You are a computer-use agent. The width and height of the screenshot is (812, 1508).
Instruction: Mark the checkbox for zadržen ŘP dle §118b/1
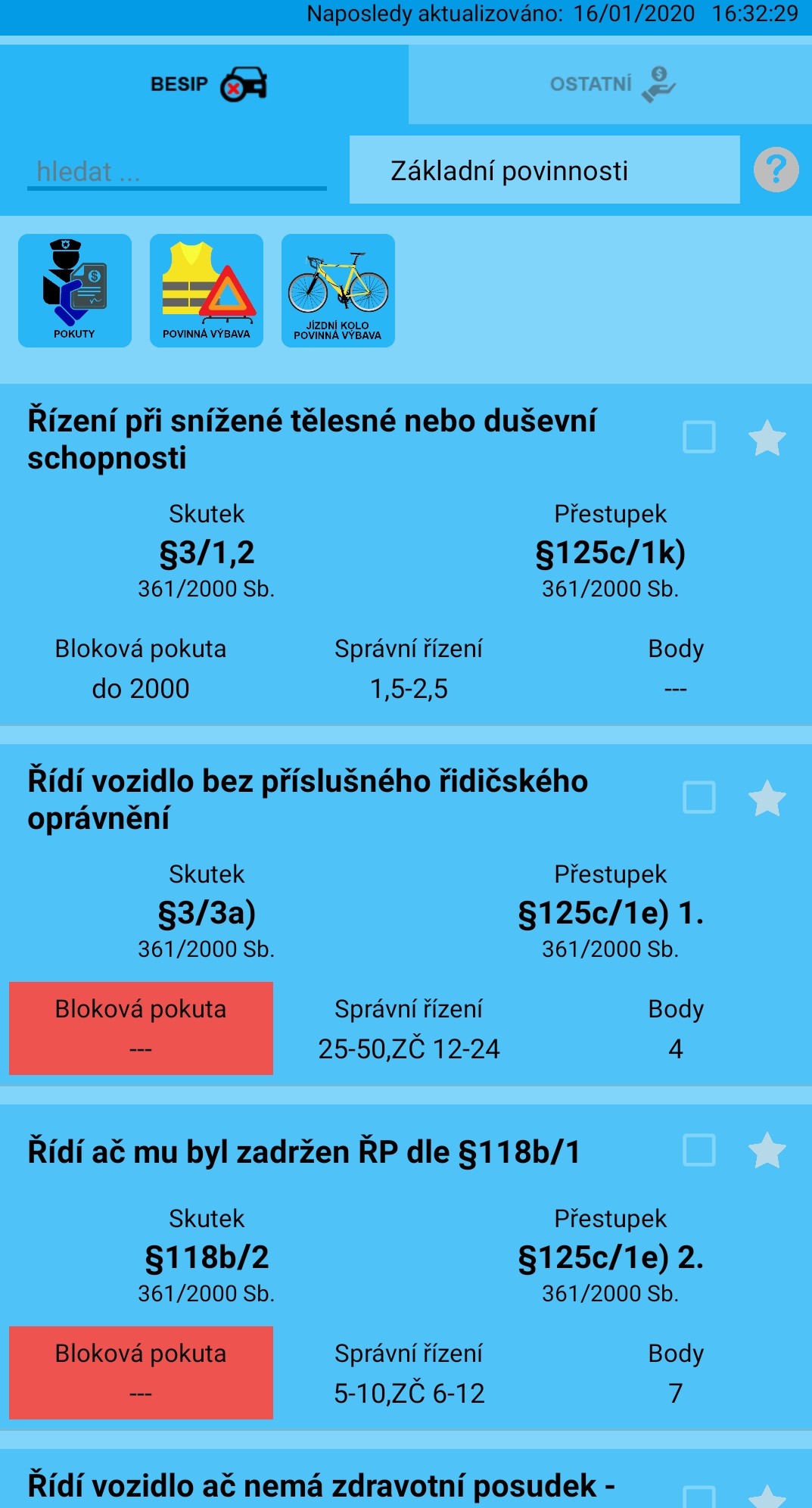click(x=699, y=1150)
